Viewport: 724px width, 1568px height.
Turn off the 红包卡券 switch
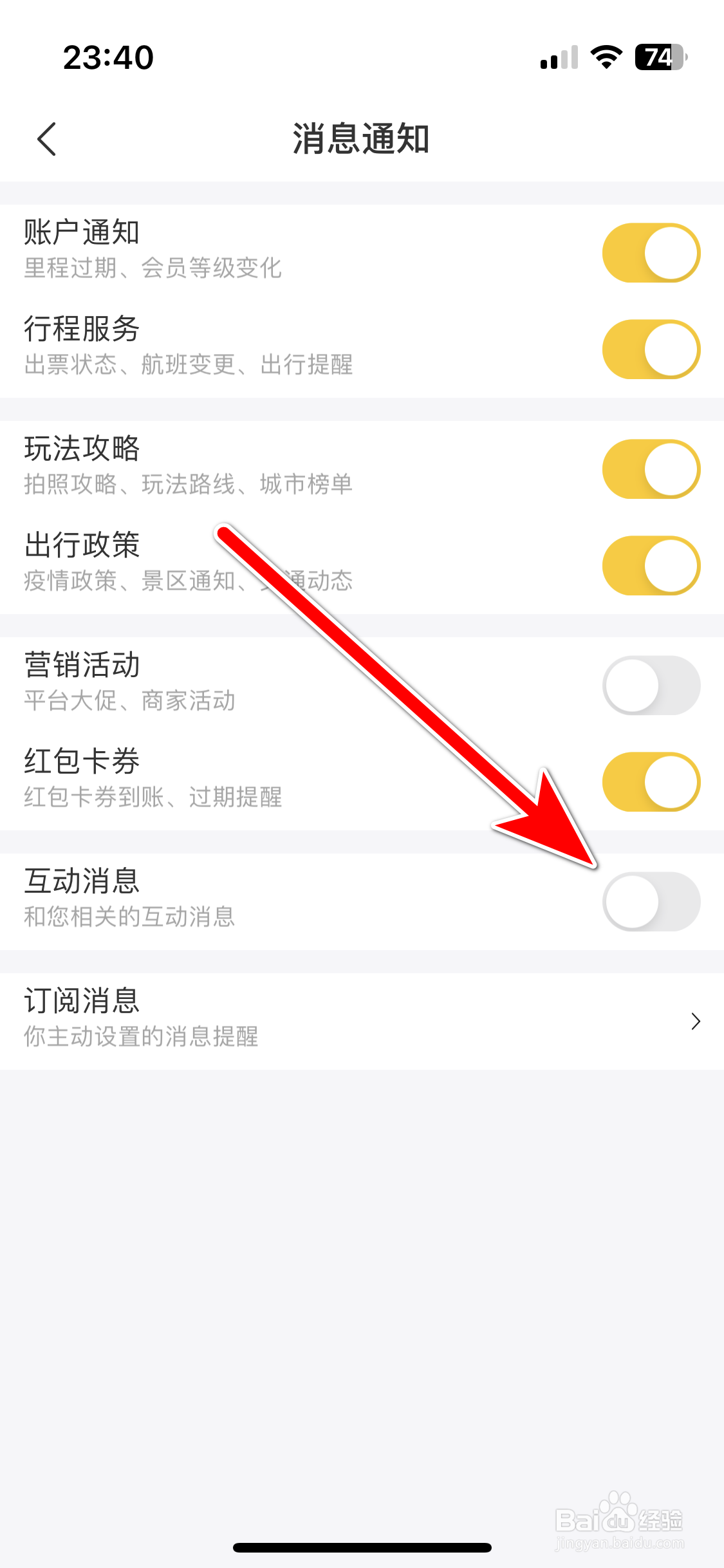point(651,781)
